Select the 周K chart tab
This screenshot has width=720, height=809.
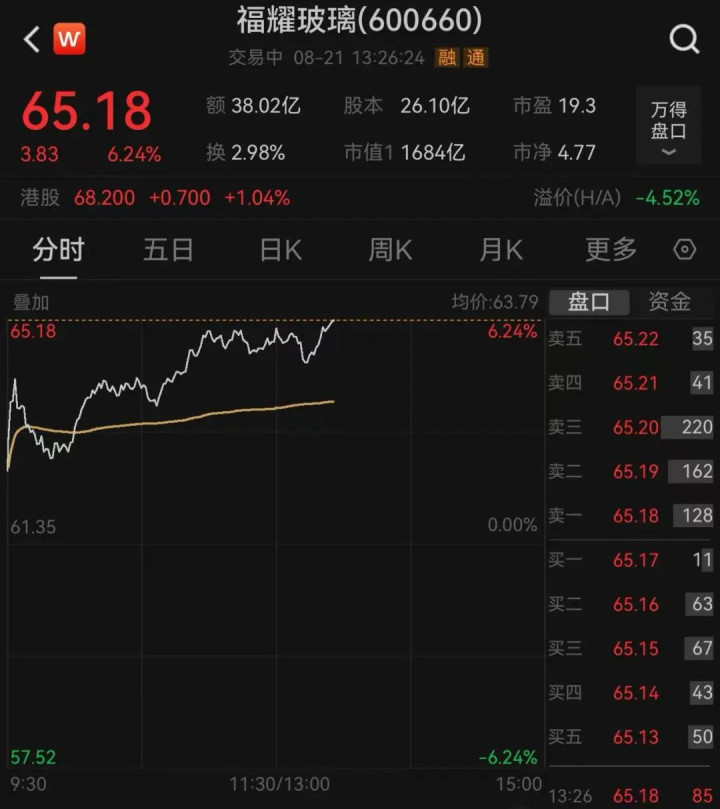point(390,249)
